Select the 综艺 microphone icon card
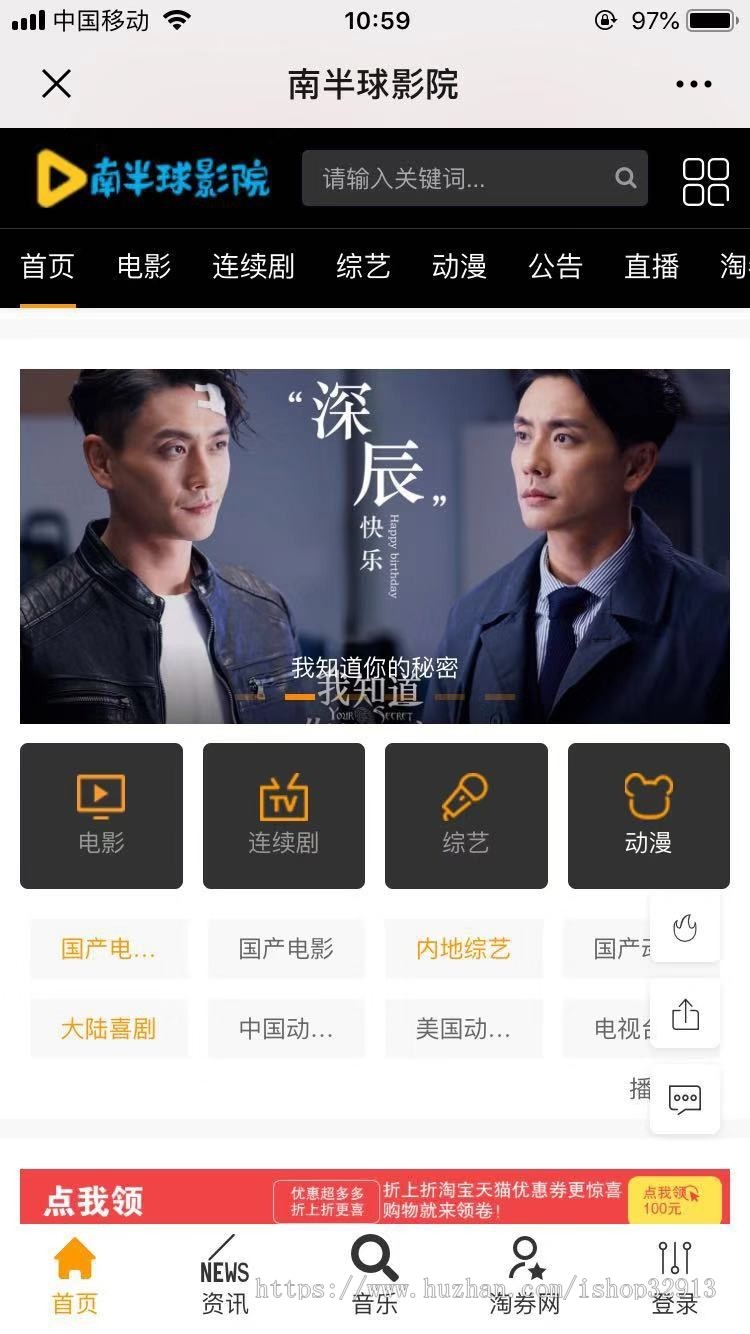 pyautogui.click(x=466, y=815)
